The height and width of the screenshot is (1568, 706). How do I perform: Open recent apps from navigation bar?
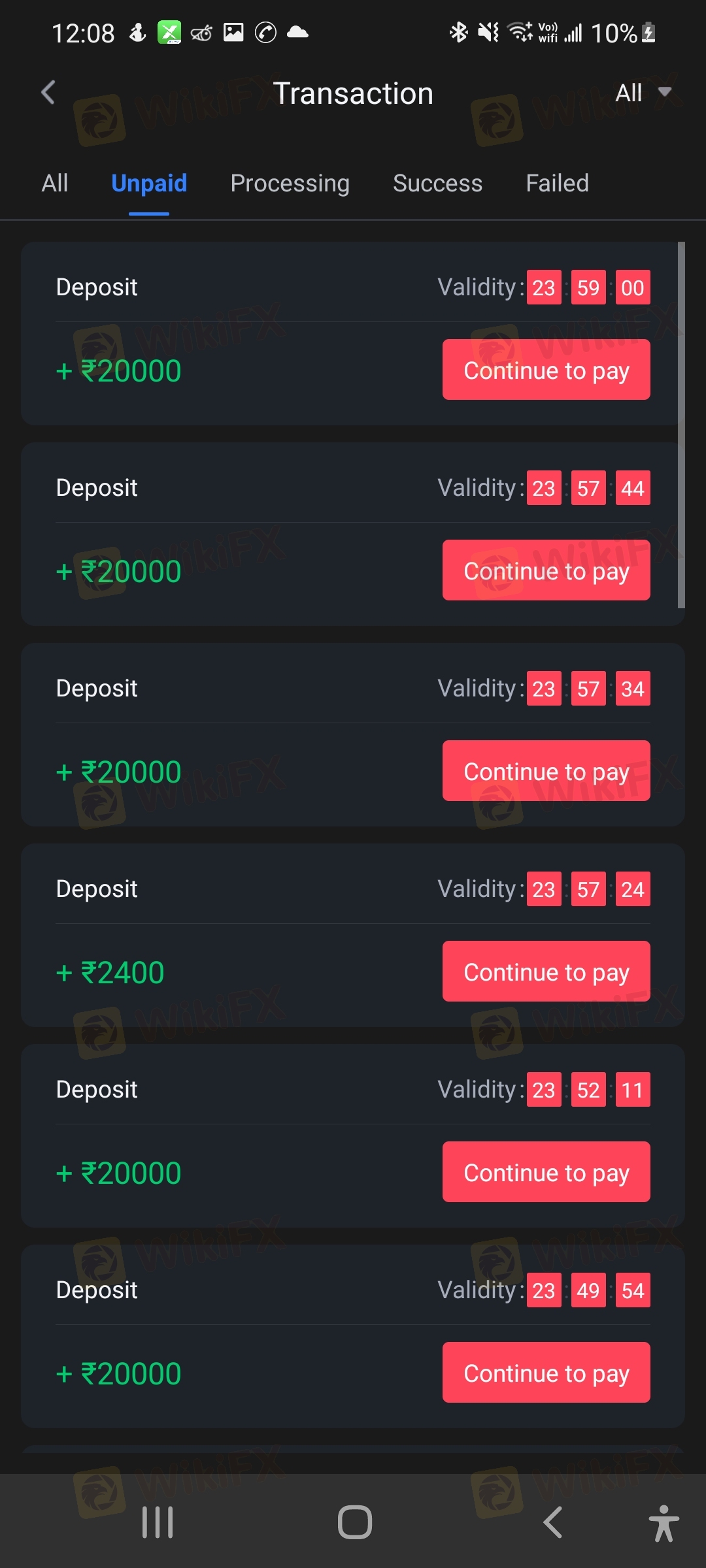(158, 1522)
